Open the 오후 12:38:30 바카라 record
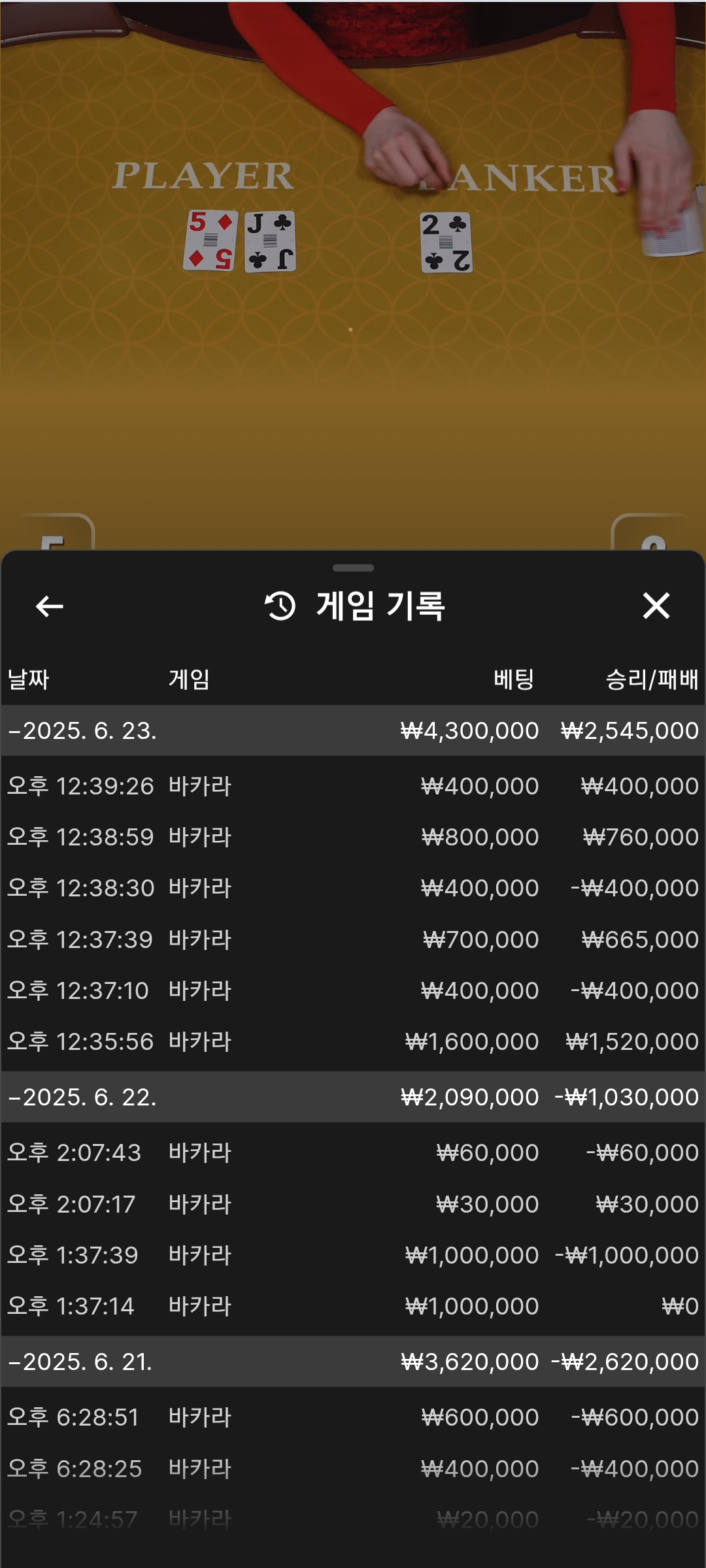 coord(353,888)
